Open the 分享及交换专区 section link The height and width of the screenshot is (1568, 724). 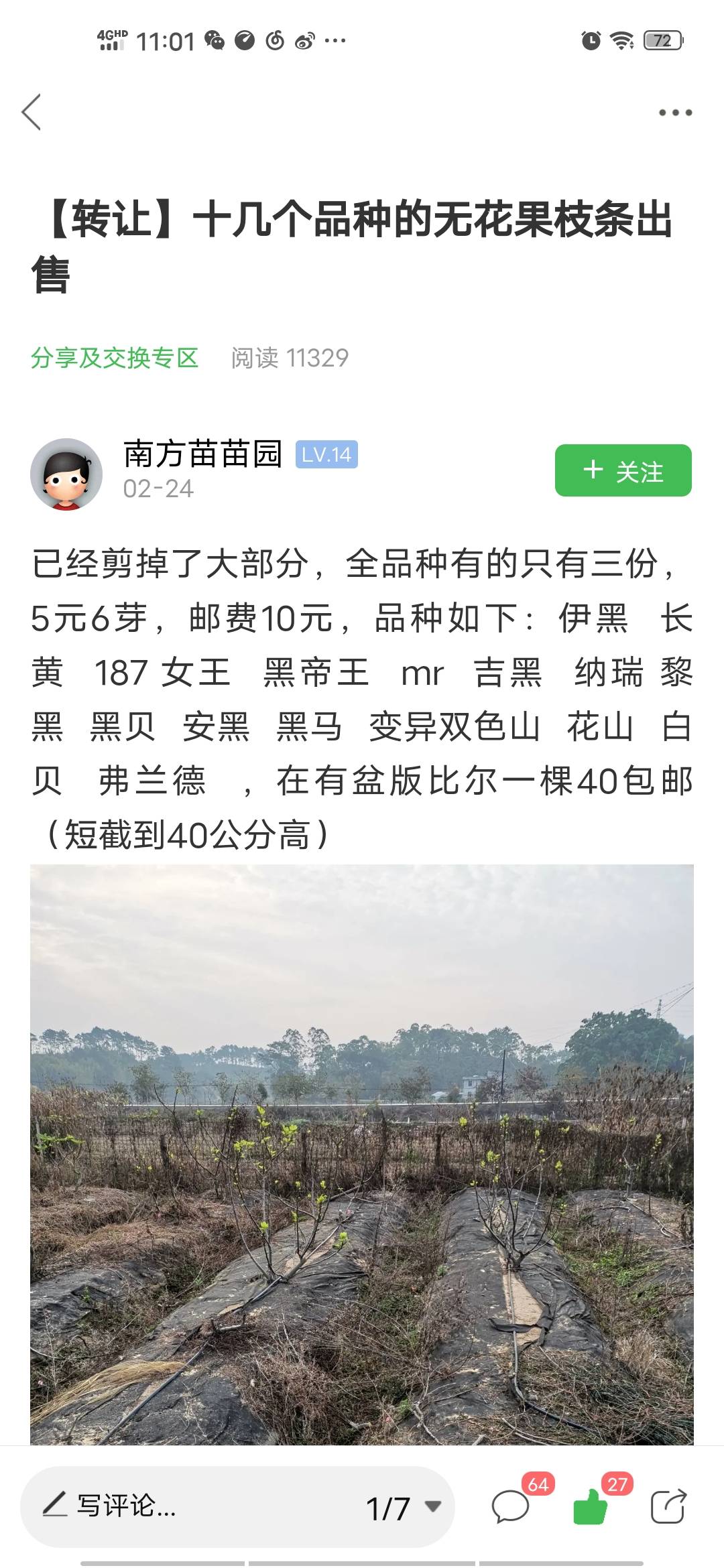click(115, 358)
